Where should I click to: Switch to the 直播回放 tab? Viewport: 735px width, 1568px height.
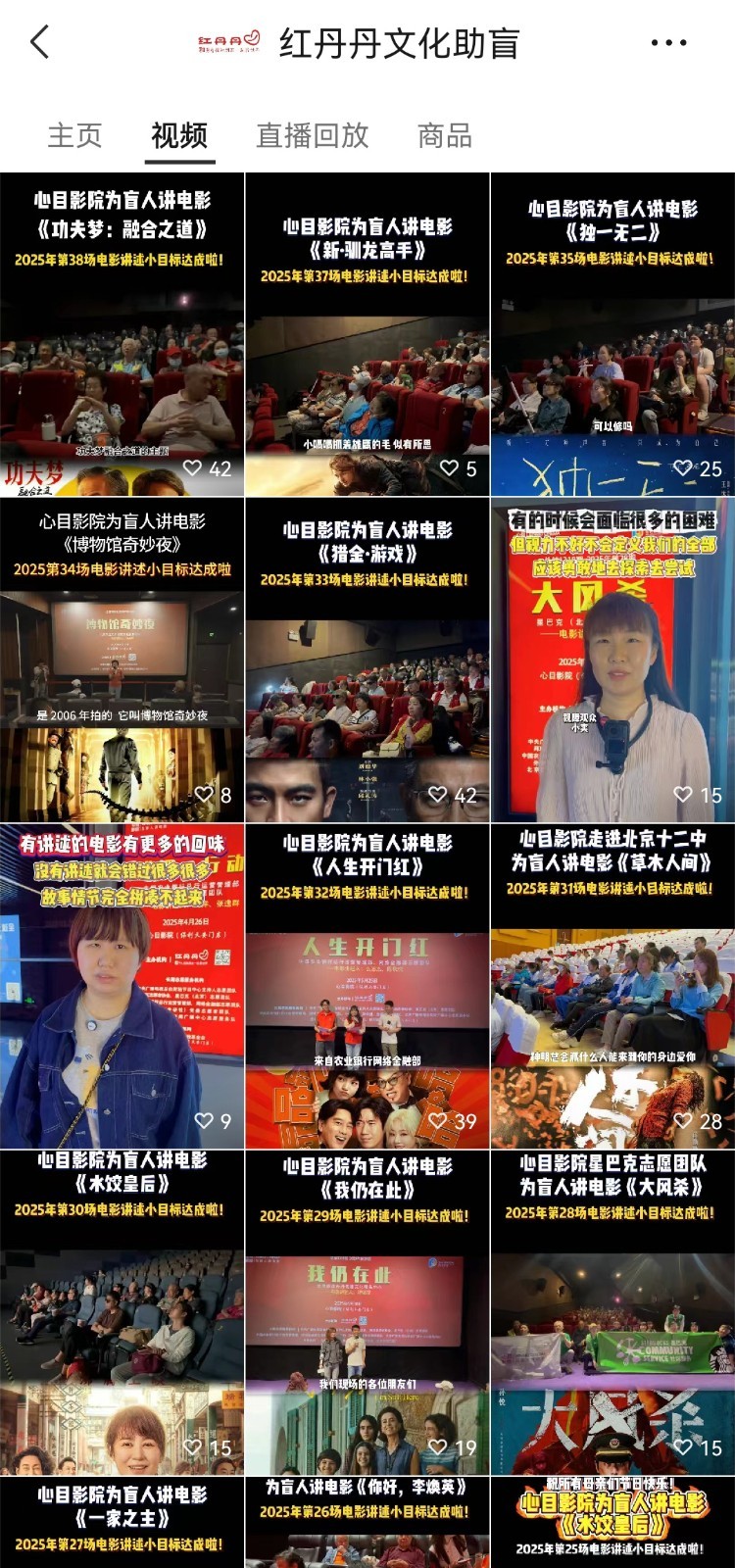point(312,135)
